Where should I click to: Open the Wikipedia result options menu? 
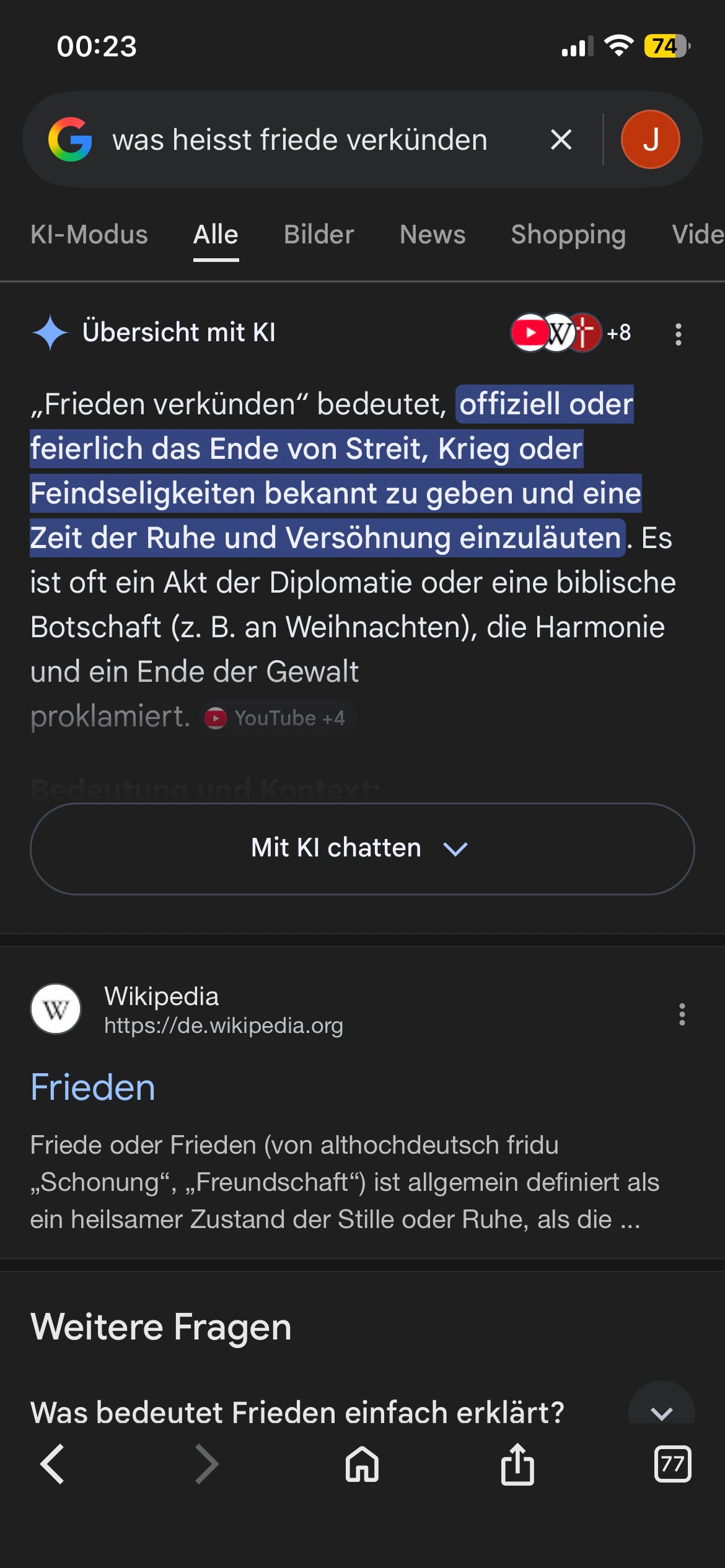[682, 1014]
